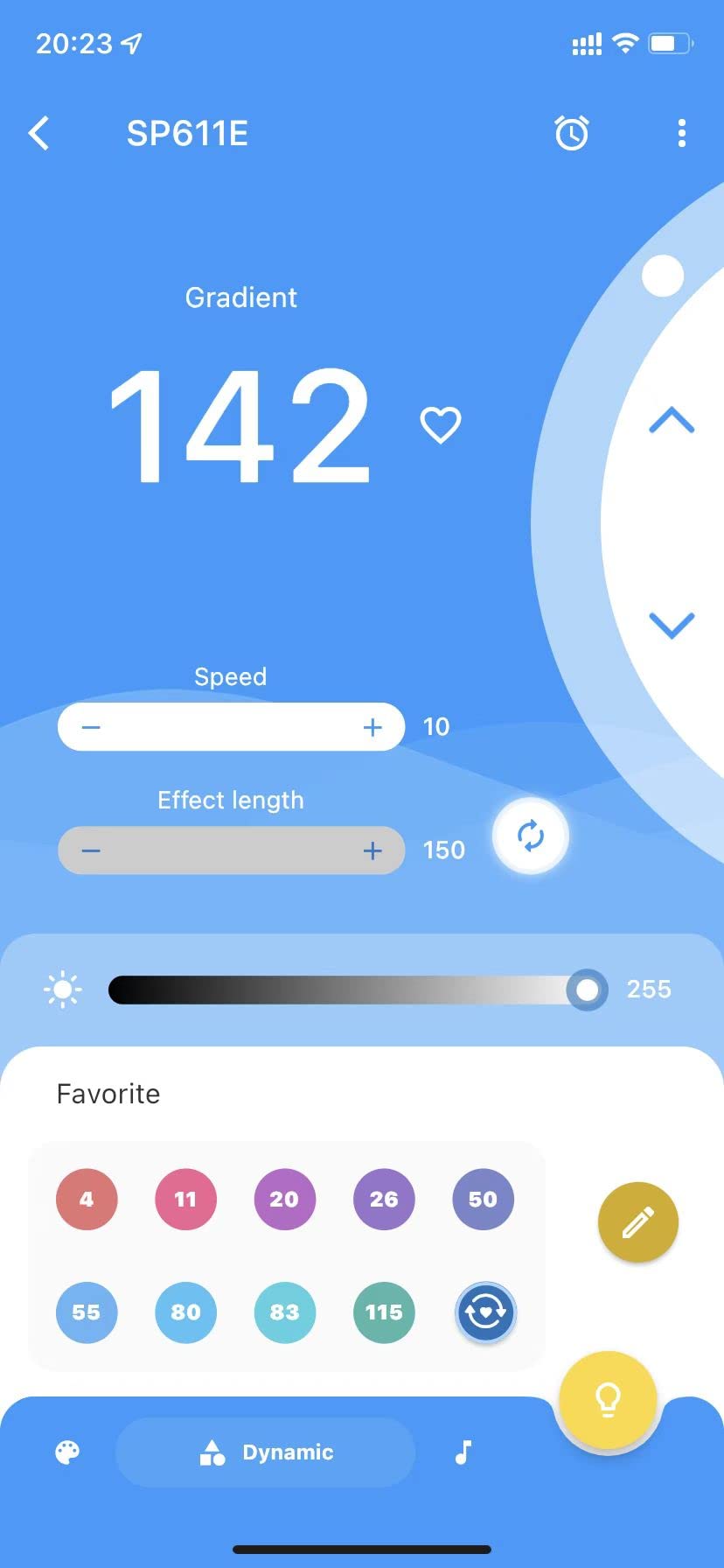Go to next effect with down chevron
The image size is (724, 1568).
coord(672,625)
